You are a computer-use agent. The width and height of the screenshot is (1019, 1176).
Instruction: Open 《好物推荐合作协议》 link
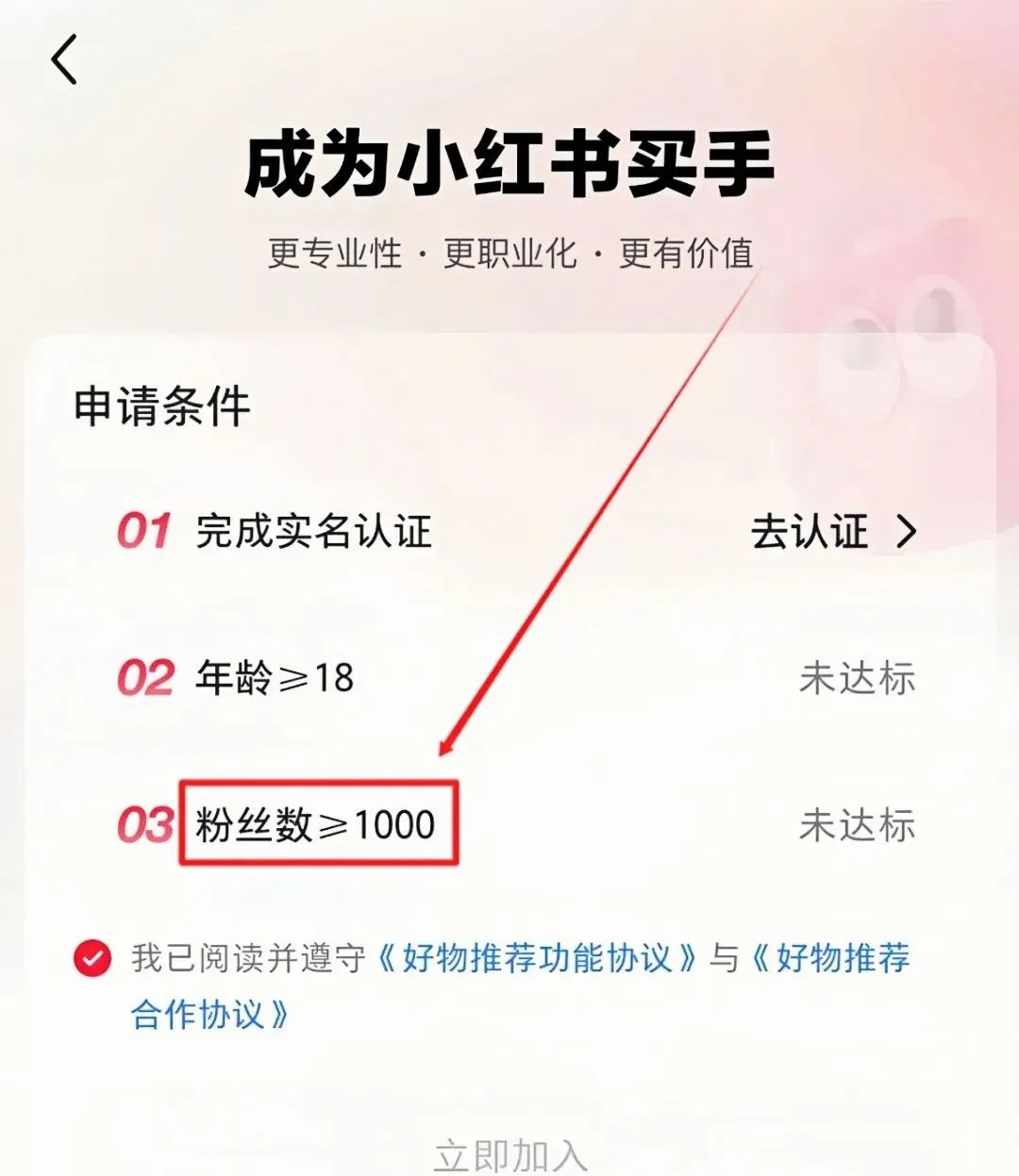[x=832, y=958]
